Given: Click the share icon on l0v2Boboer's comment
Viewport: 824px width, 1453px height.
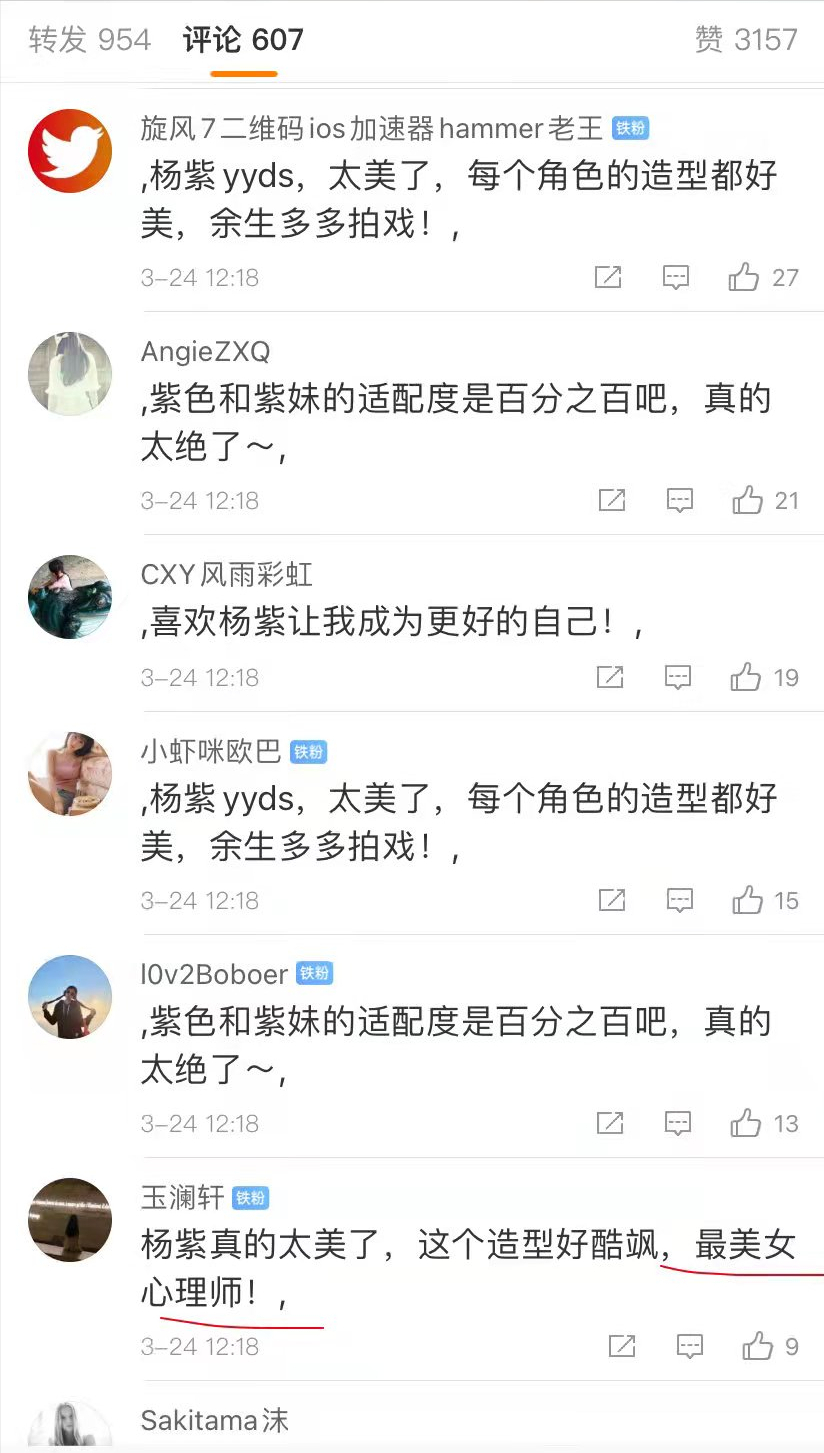Looking at the screenshot, I should click(610, 1123).
